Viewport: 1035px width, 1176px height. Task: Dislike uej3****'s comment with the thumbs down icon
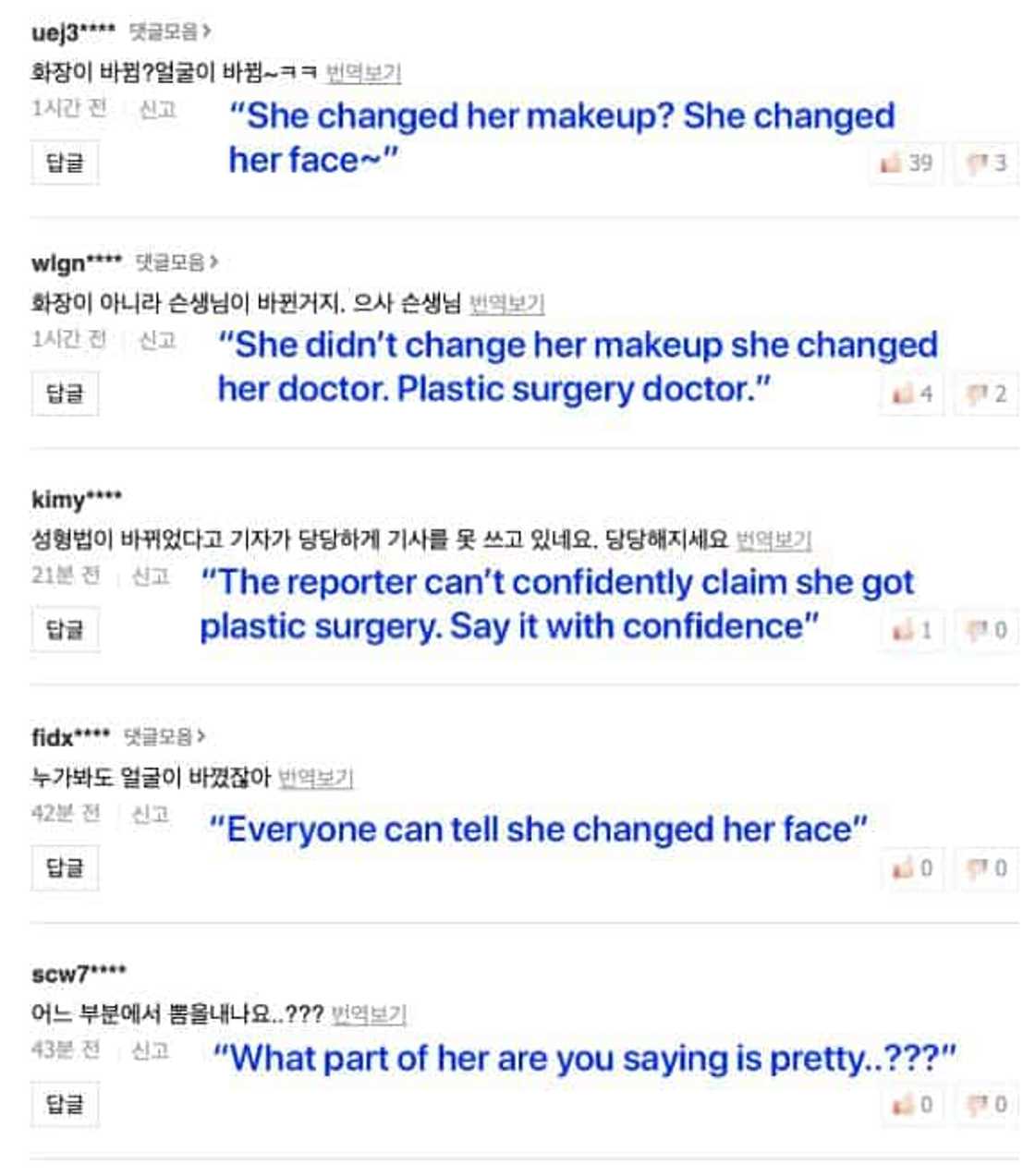(x=978, y=164)
